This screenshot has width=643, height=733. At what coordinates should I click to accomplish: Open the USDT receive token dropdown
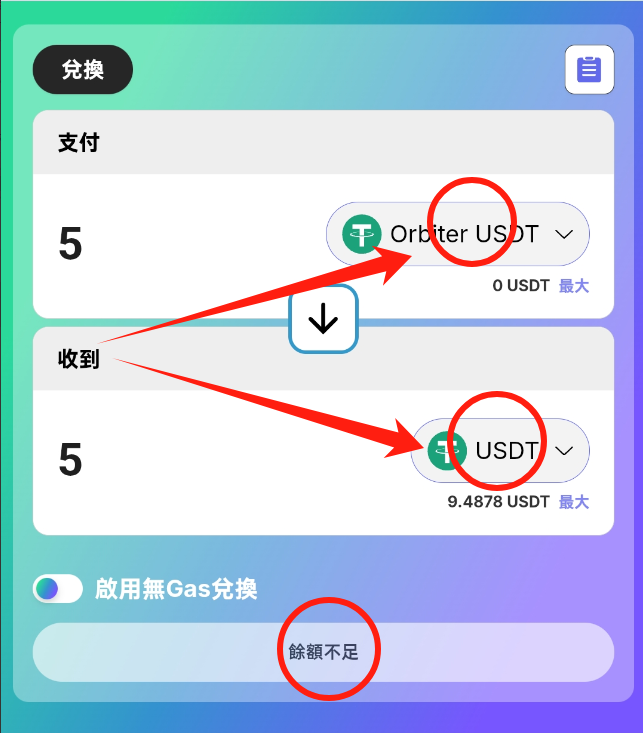(x=500, y=450)
